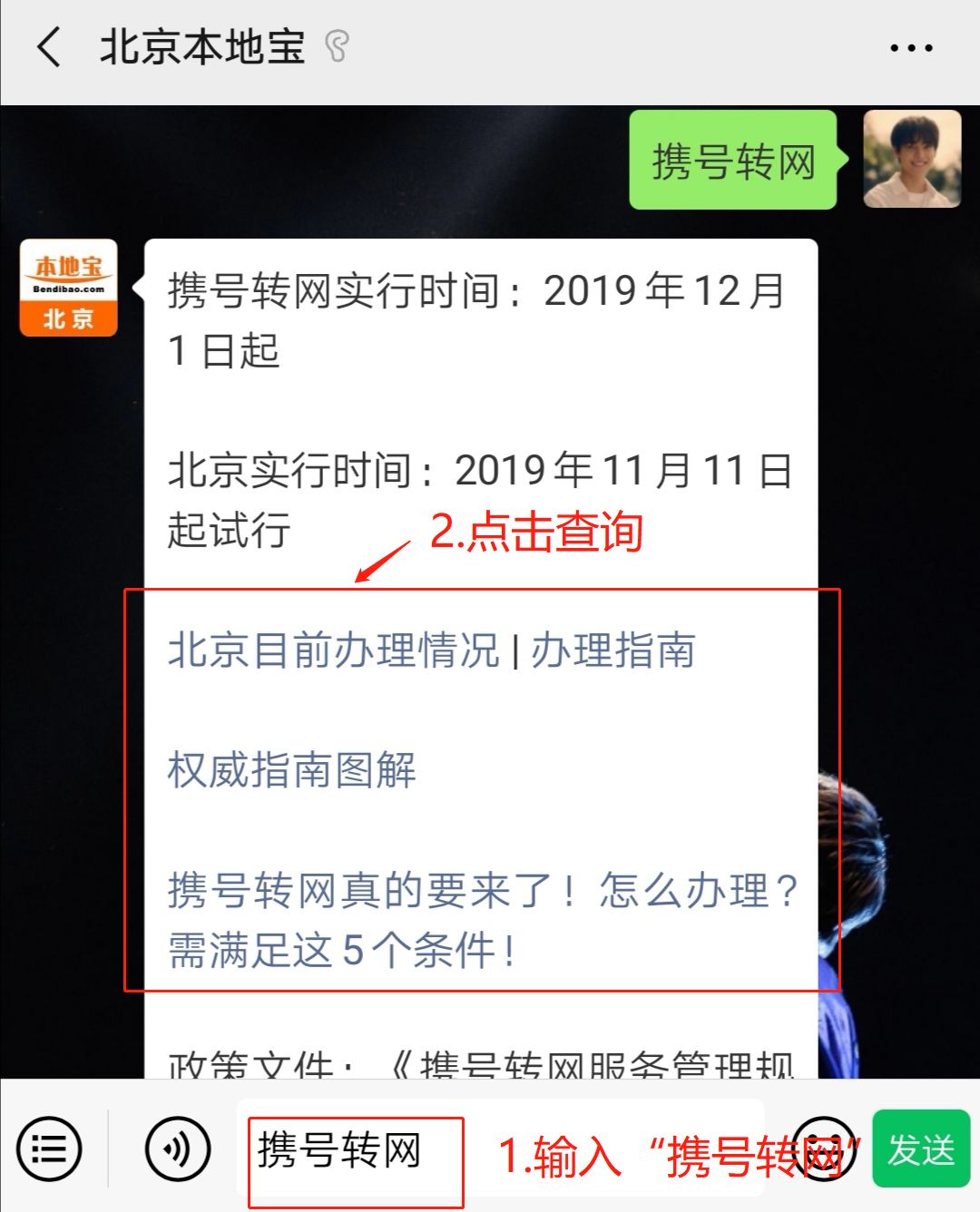Open the 北京目前办理情况 link
Image resolution: width=980 pixels, height=1212 pixels.
pyautogui.click(x=334, y=650)
